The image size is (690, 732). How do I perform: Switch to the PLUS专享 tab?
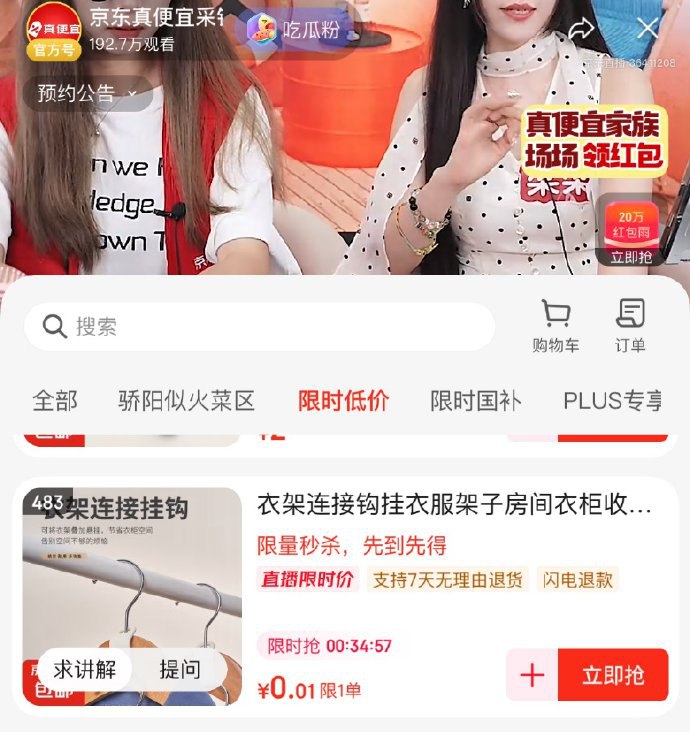click(612, 401)
